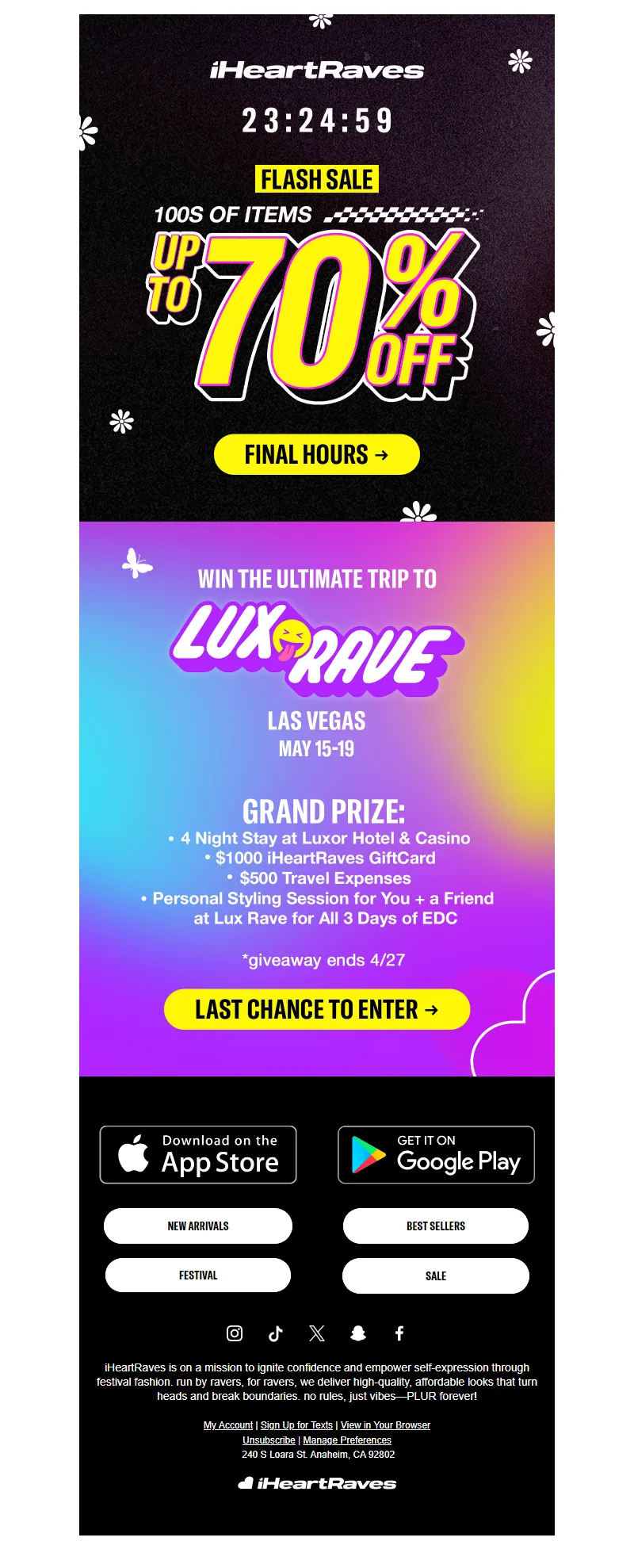Browse the NEW ARRIVALS category
The width and height of the screenshot is (634, 1568).
click(x=198, y=1226)
